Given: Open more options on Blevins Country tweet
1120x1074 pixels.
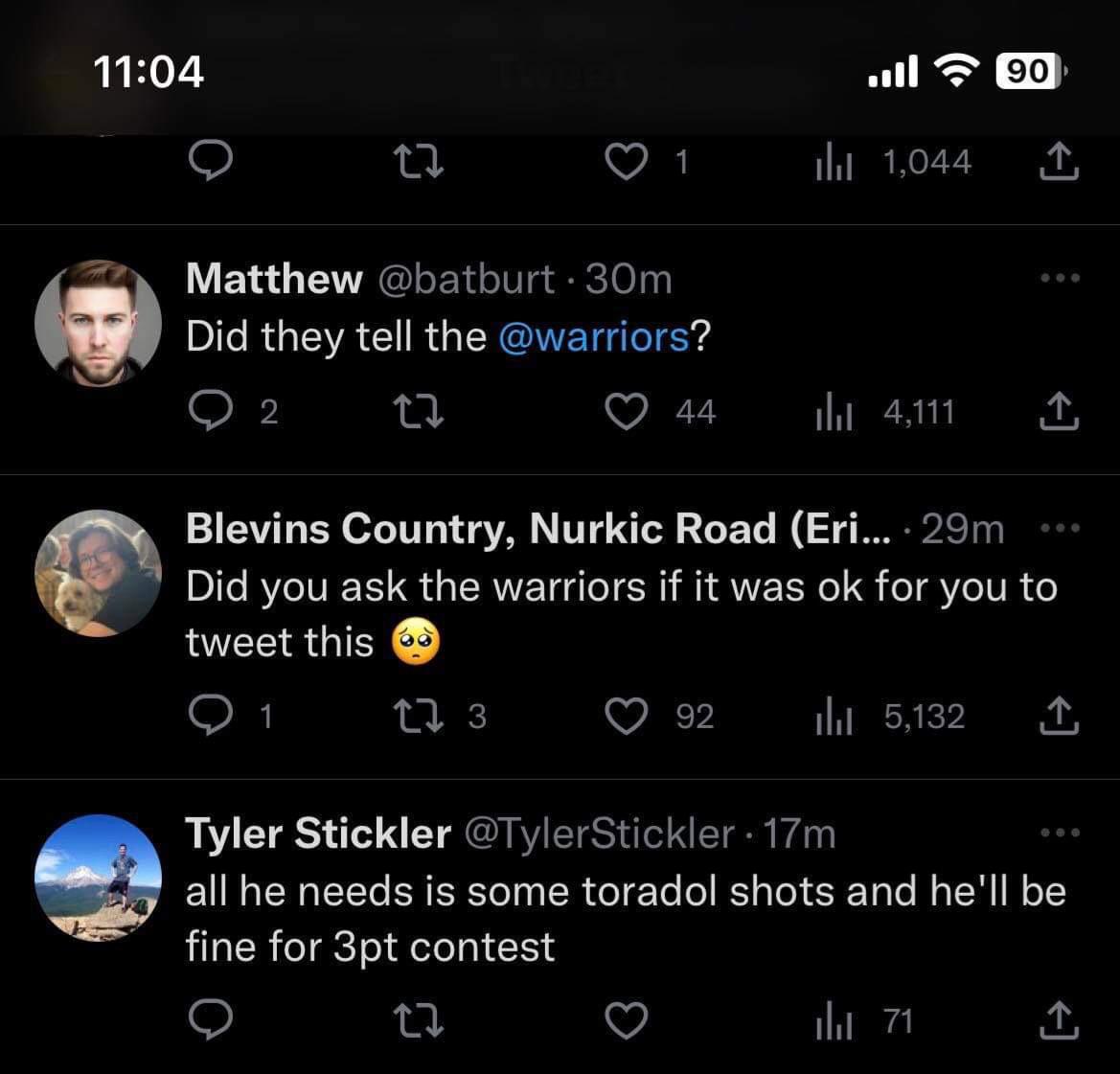Looking at the screenshot, I should point(1060,528).
